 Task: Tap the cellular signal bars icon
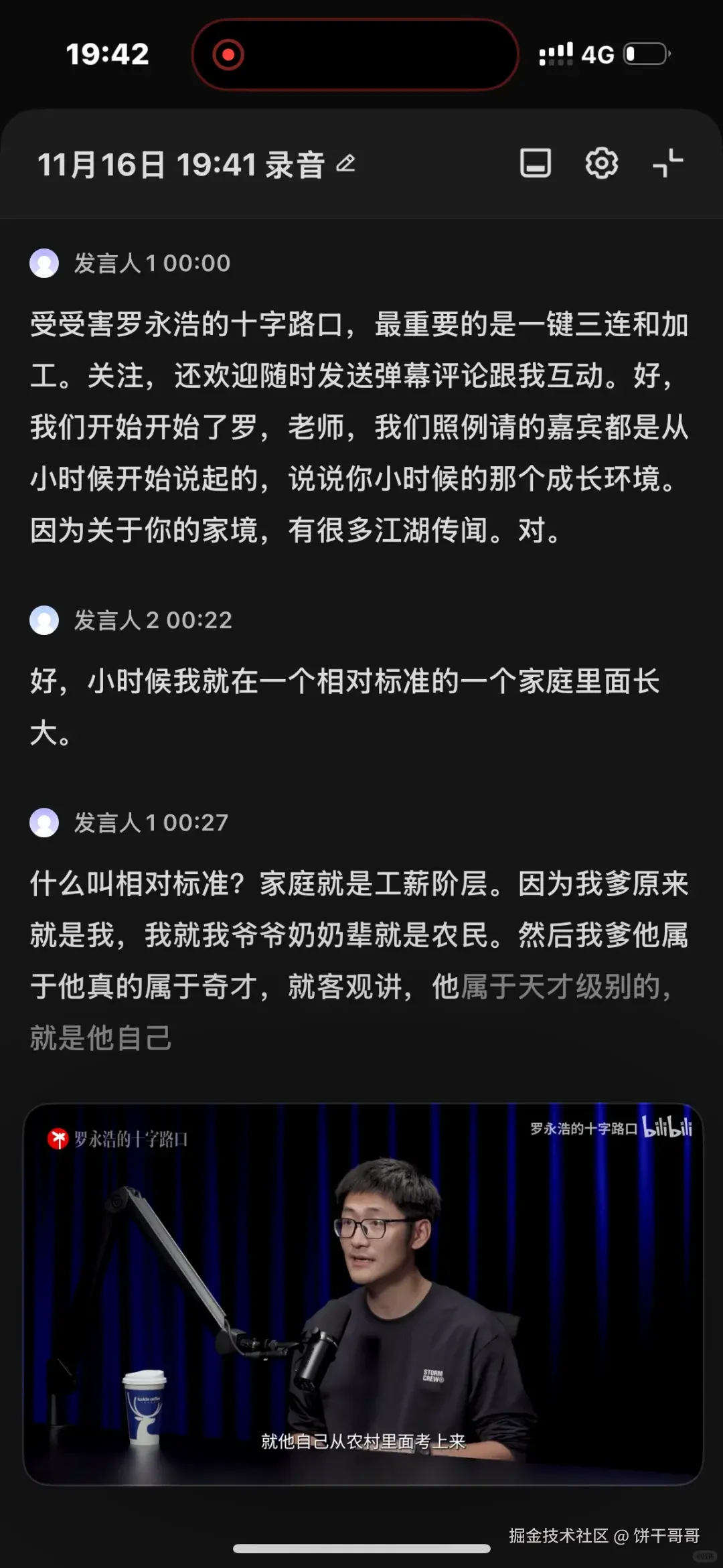click(x=556, y=54)
